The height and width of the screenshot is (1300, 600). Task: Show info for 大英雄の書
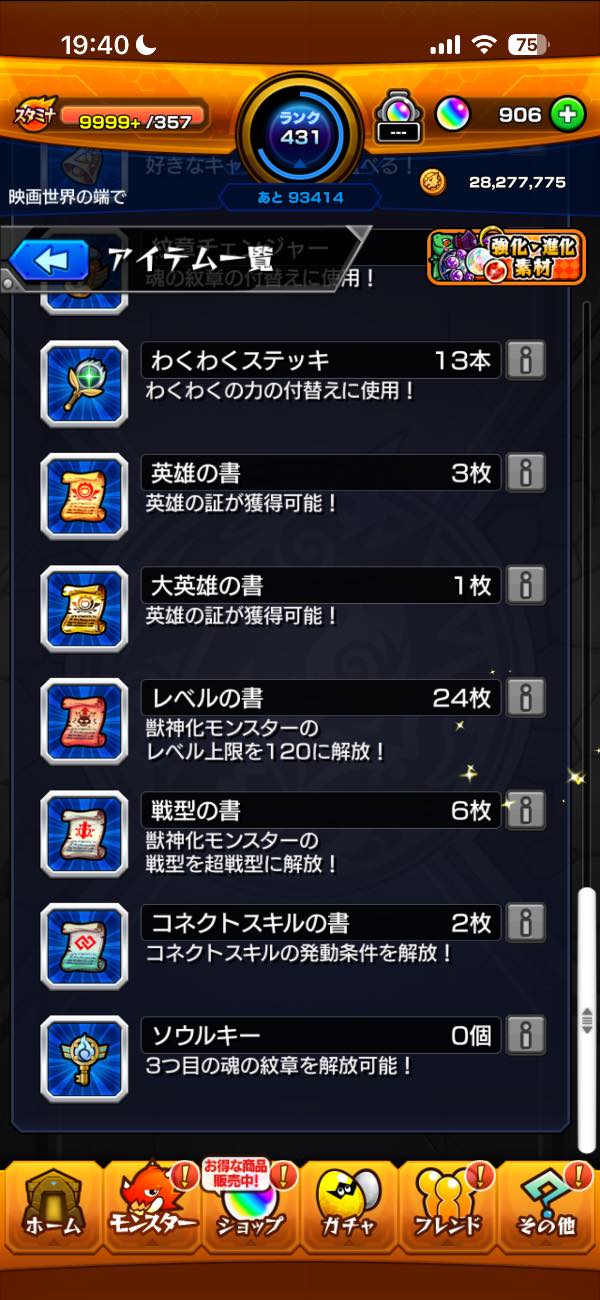pos(526,585)
